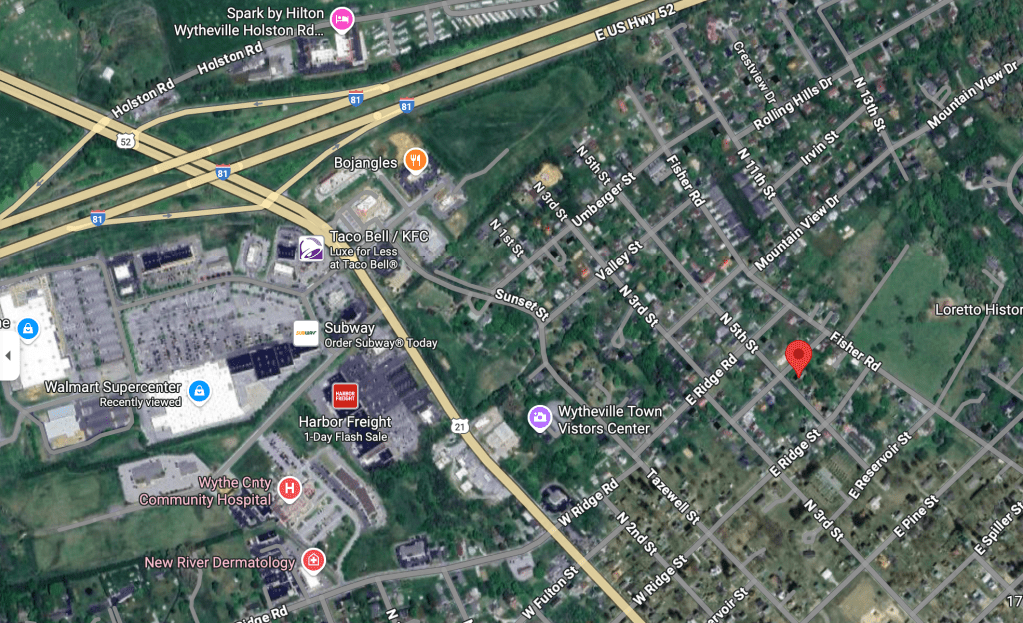Open Wythe Cnty Community Hospital marker
1023x623 pixels.
[x=289, y=489]
